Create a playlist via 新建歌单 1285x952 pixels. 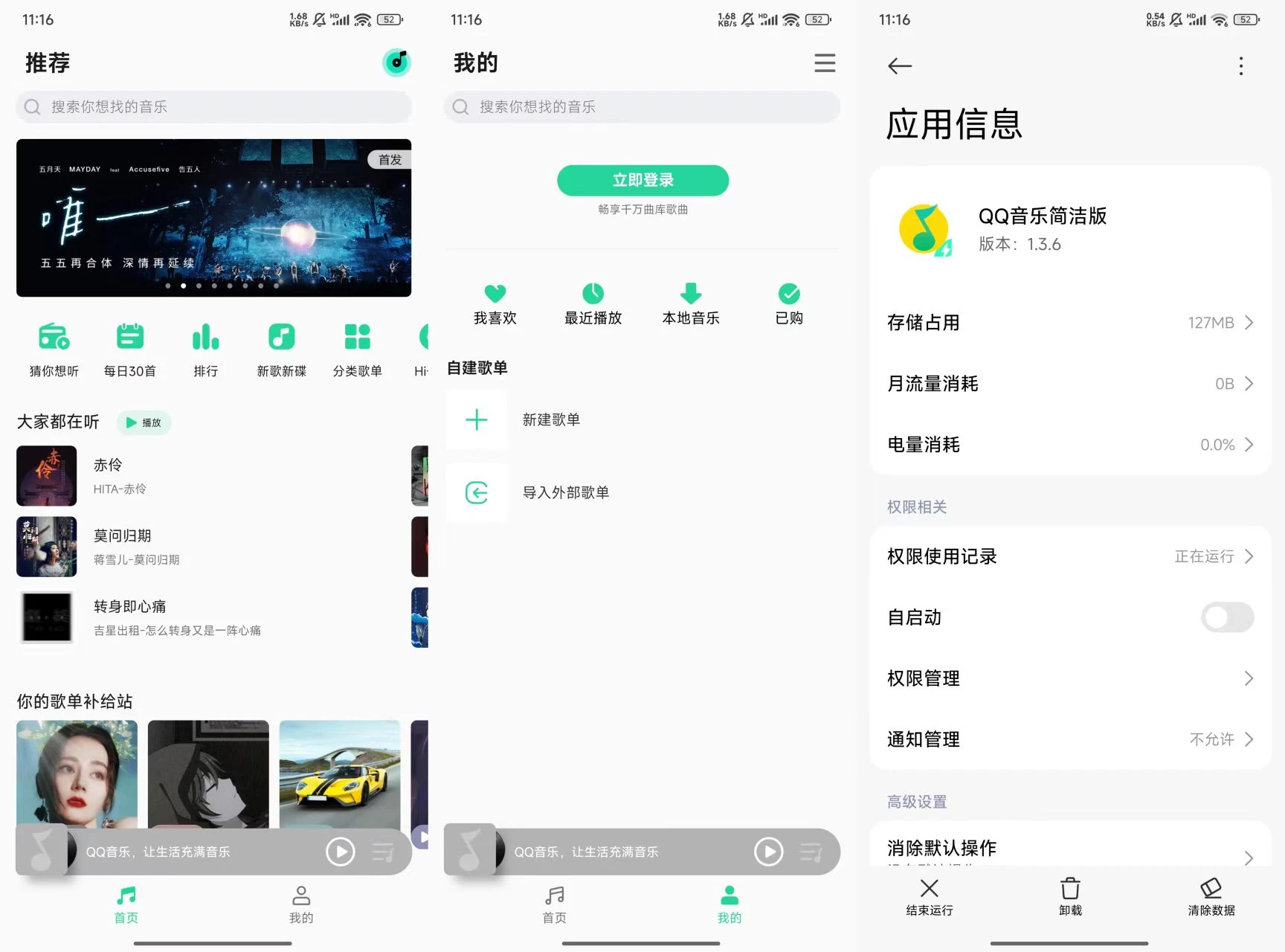[x=550, y=419]
